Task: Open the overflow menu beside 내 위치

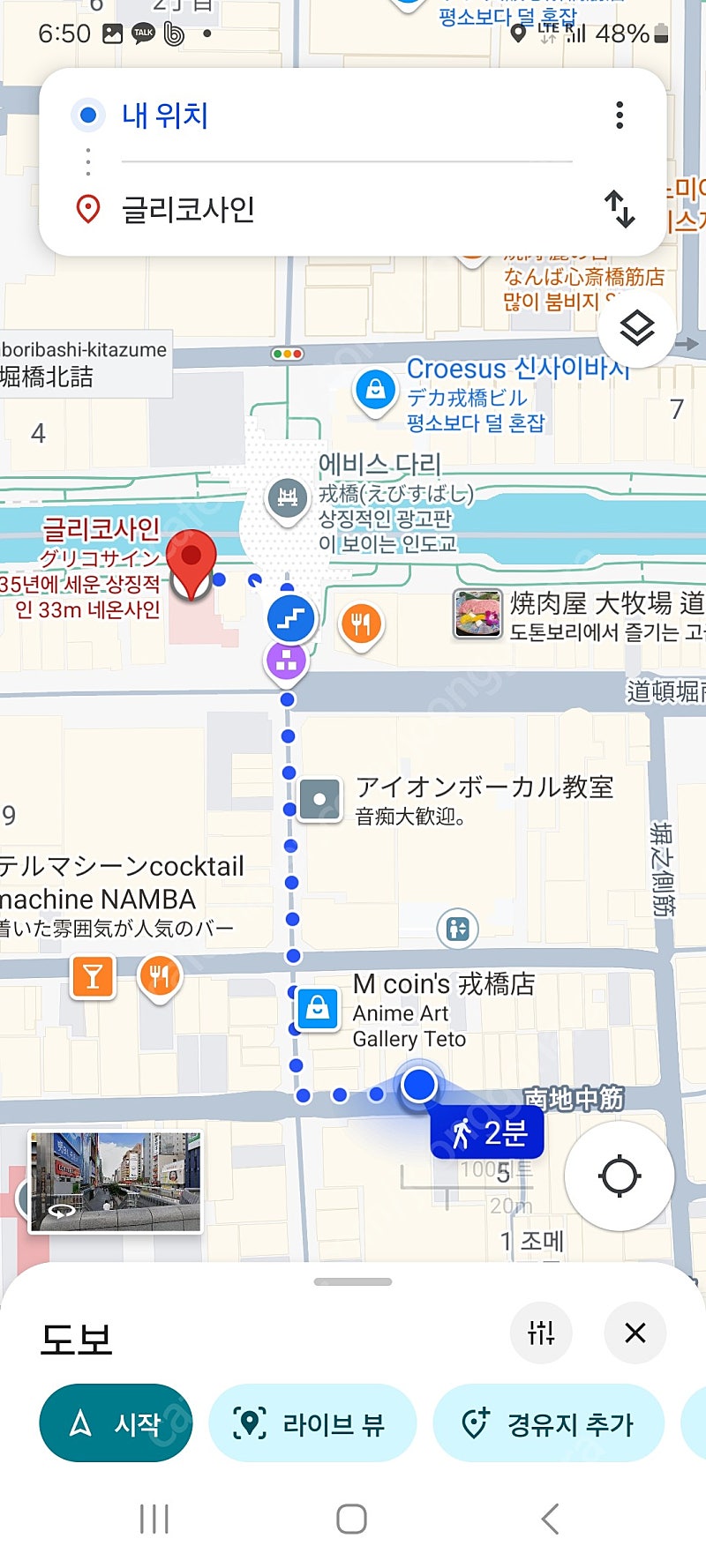Action: pos(620,116)
